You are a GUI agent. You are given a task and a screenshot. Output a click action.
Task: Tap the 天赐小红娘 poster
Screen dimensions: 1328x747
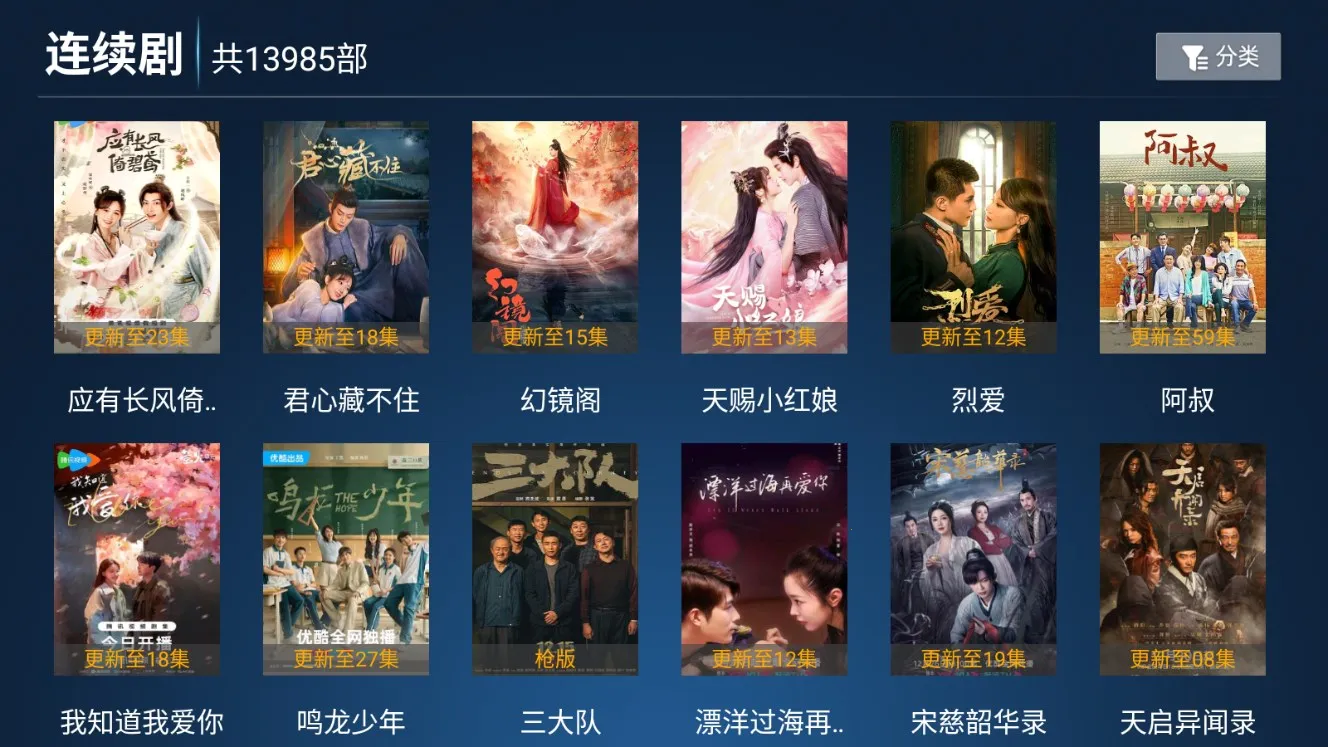(764, 237)
